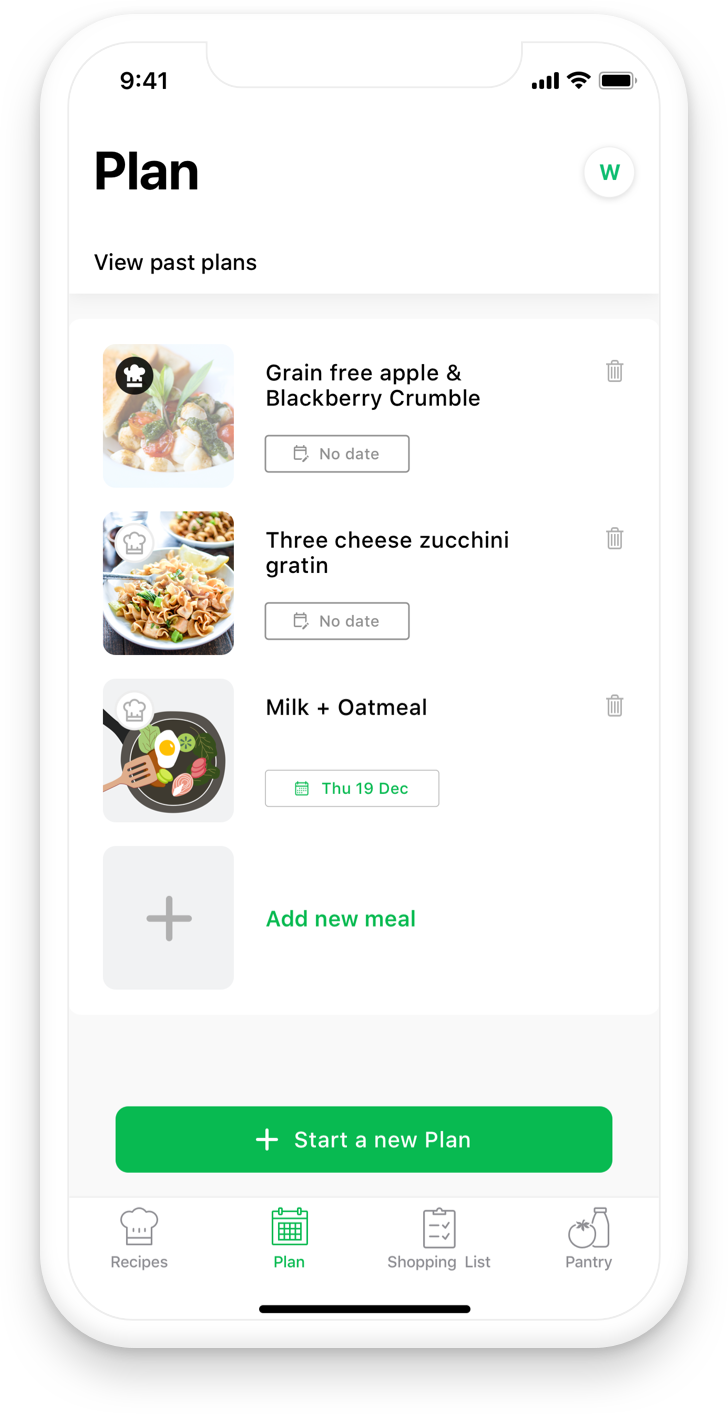Go to the Shopping List tab
Viewport: 728px width, 1414px height.
(x=439, y=1238)
